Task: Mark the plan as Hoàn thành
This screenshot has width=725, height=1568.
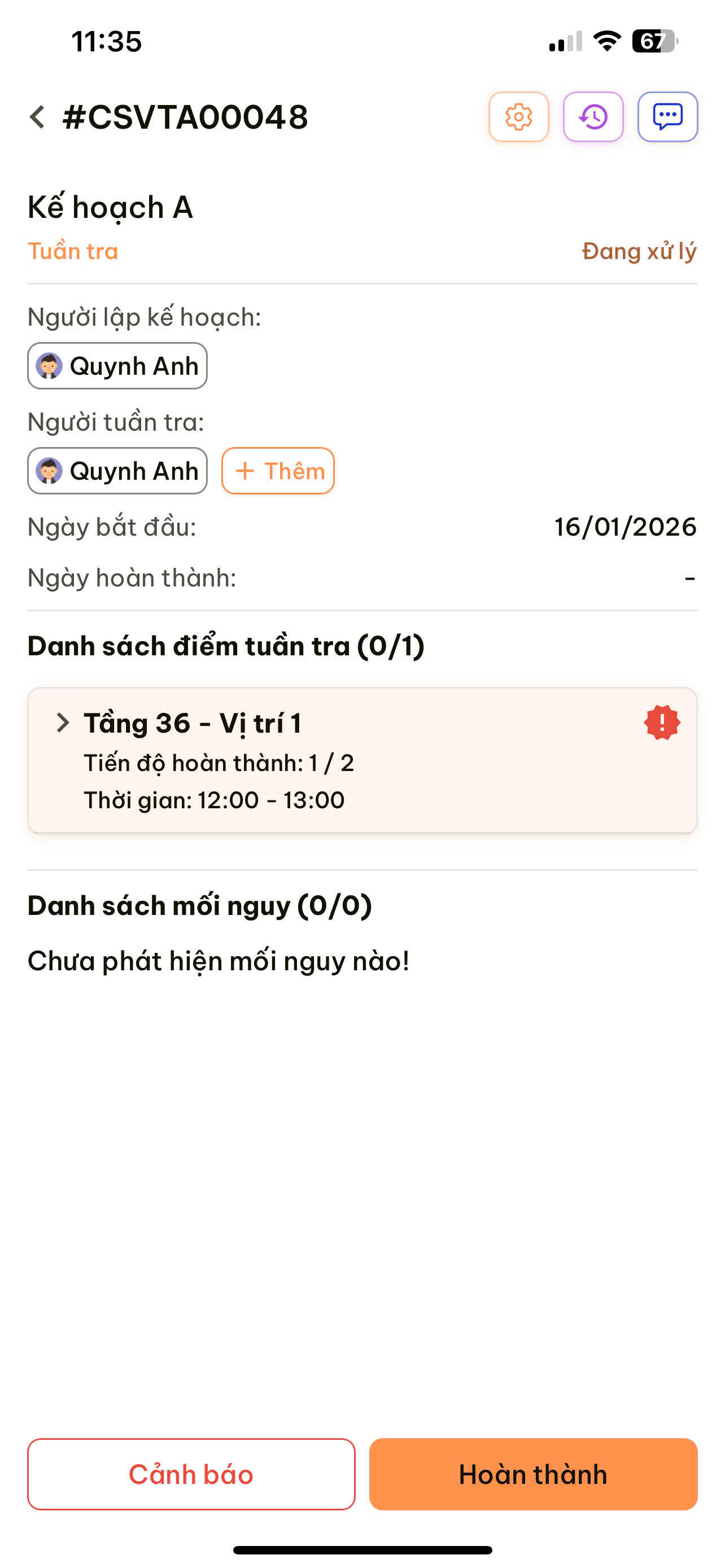Action: [532, 1474]
